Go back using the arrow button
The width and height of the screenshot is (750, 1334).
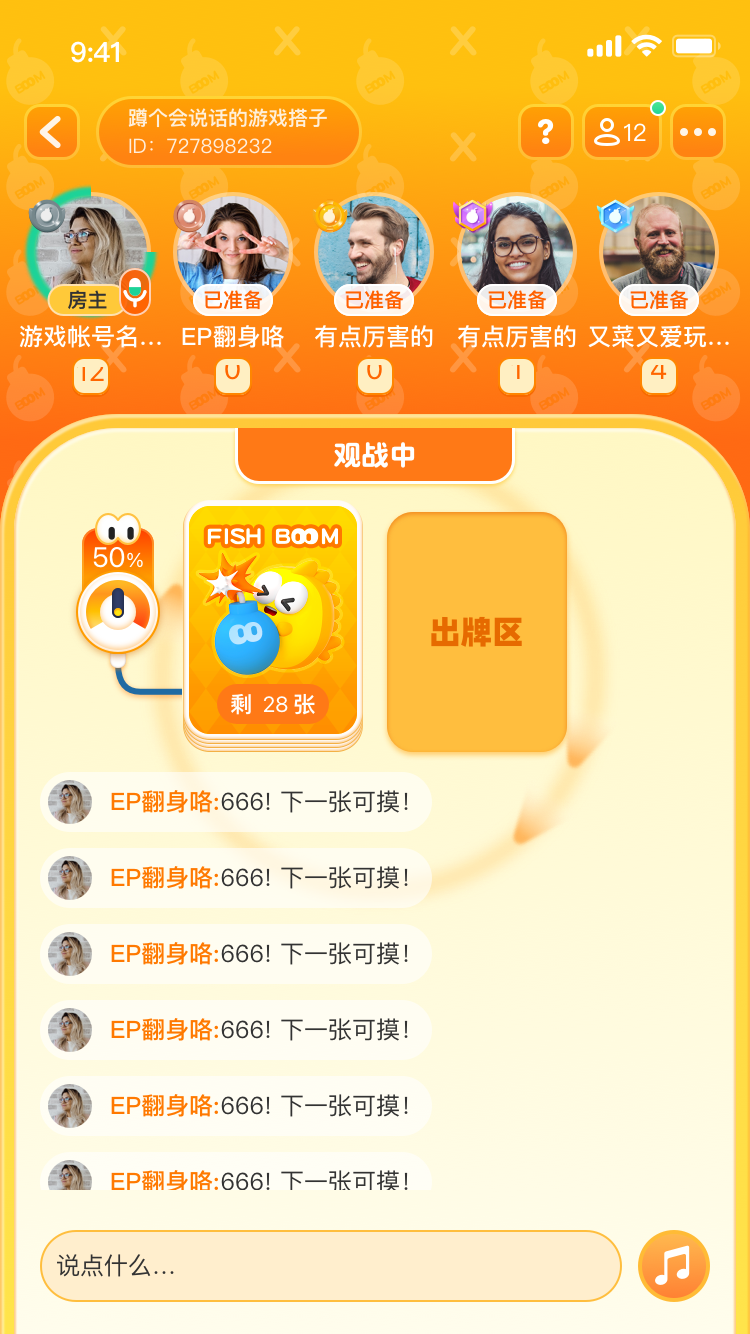coord(51,132)
